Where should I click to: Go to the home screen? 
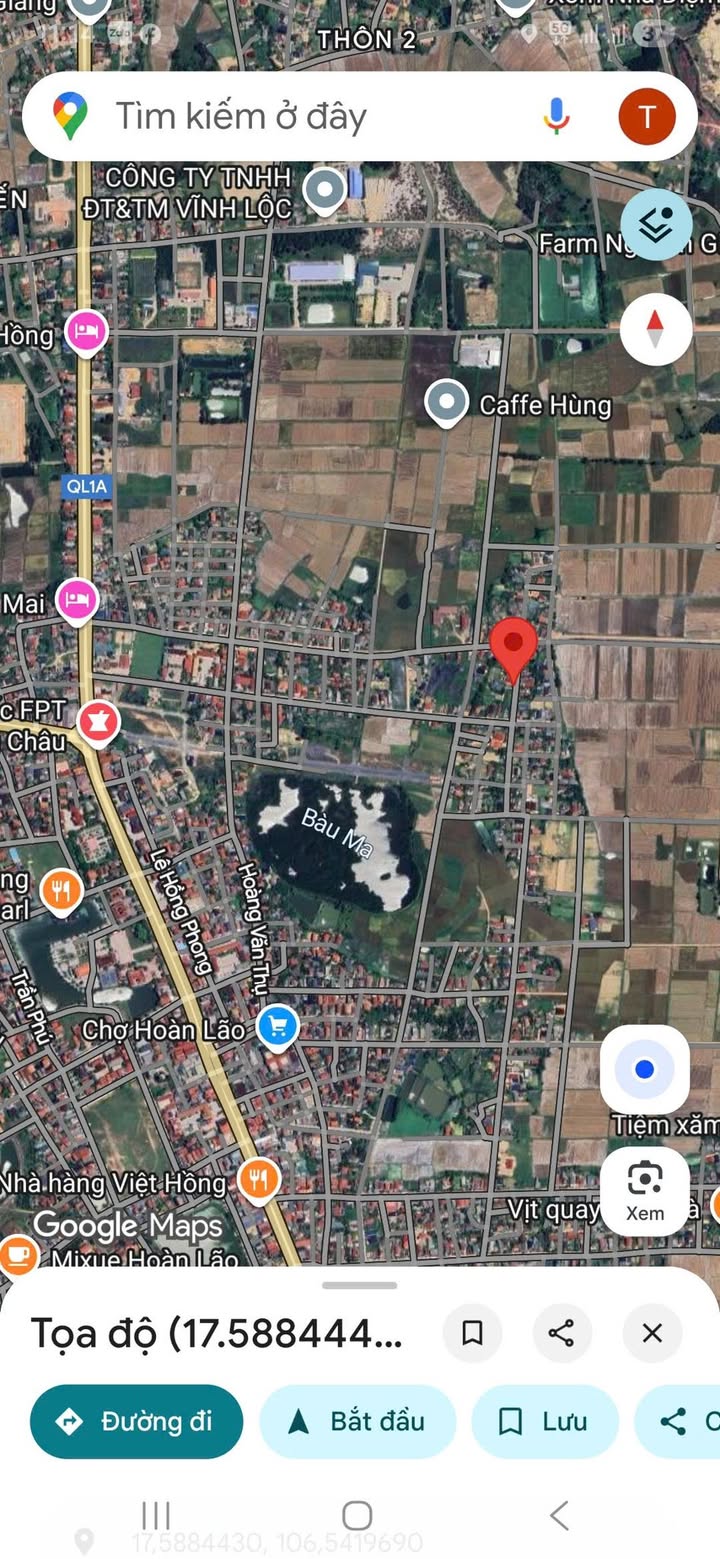pos(357,1515)
